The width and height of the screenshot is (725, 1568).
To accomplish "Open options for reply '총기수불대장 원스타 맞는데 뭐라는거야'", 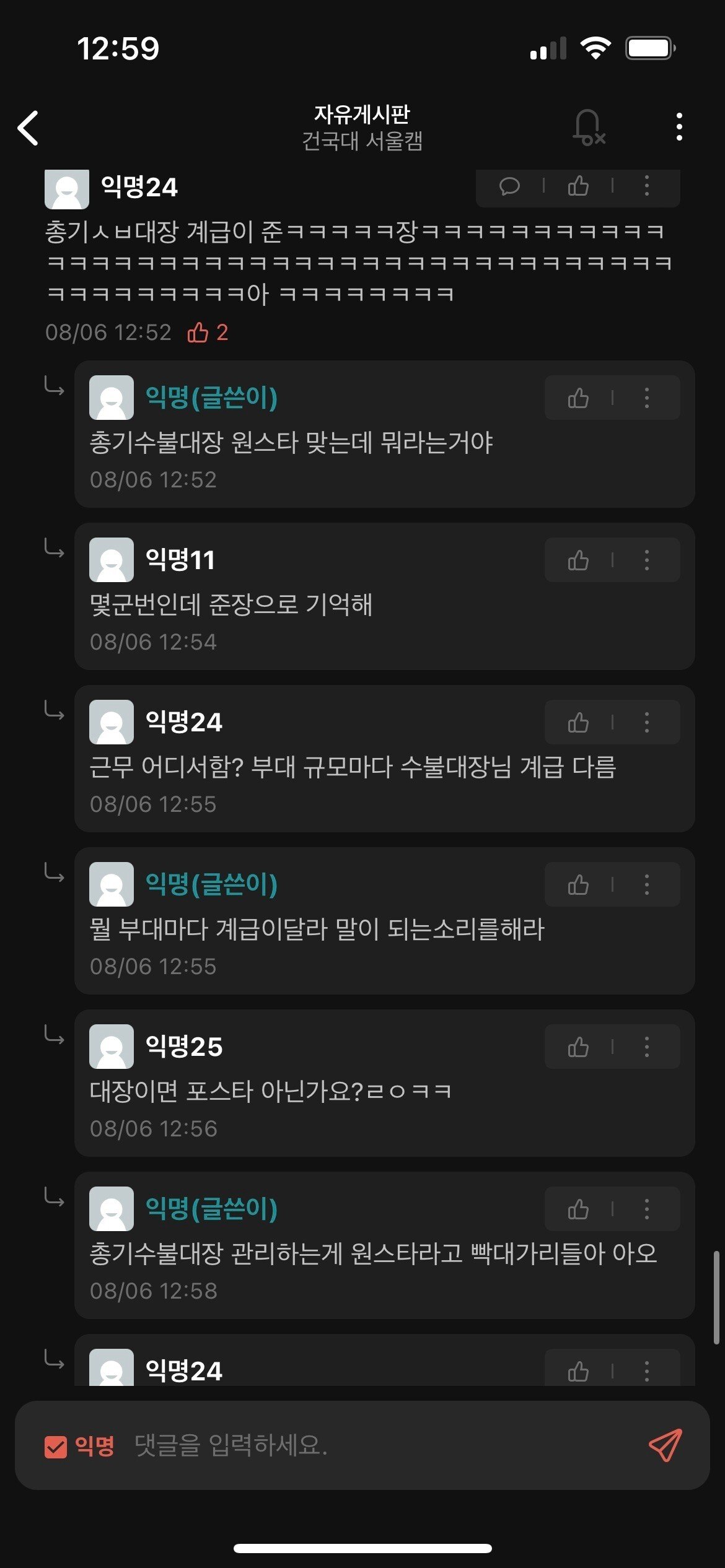I will 646,398.
